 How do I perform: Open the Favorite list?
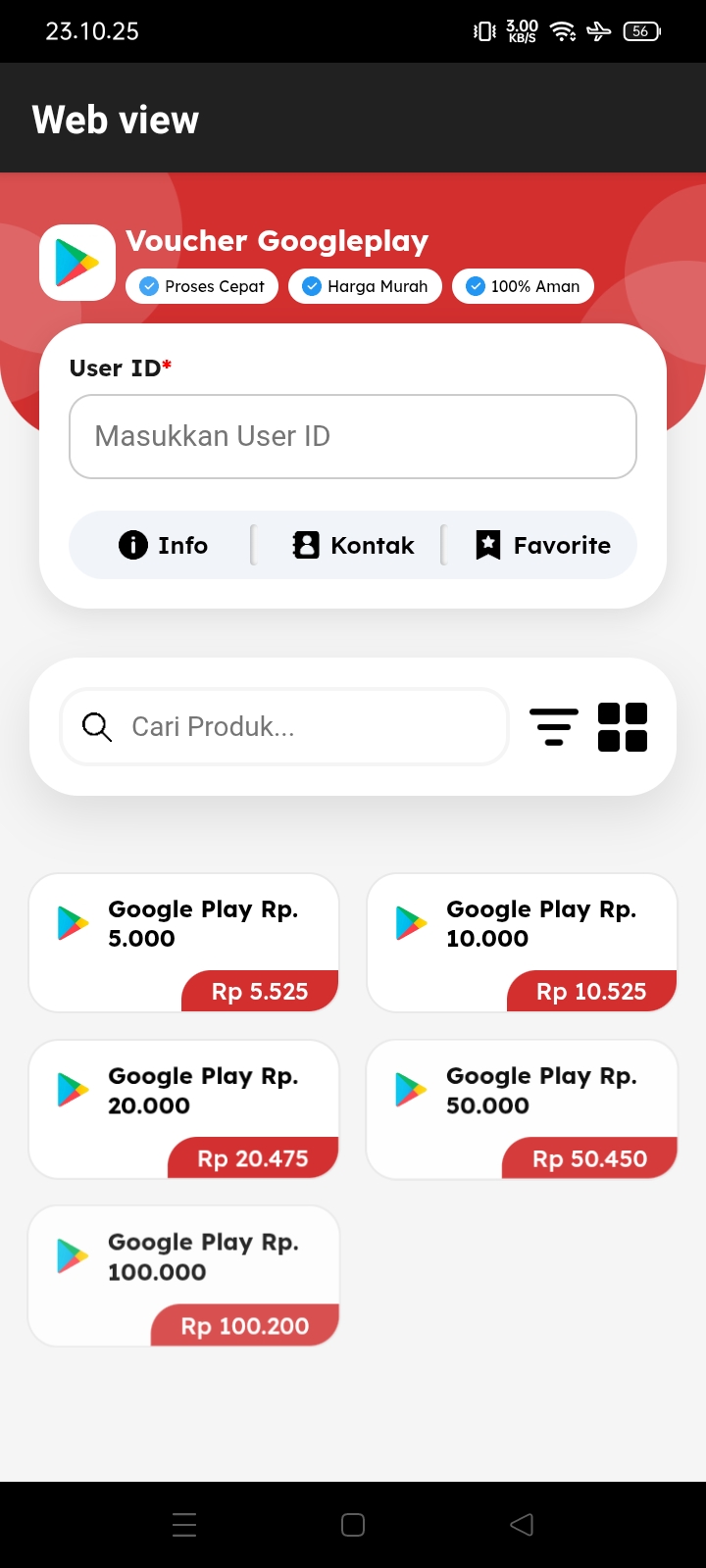(542, 545)
